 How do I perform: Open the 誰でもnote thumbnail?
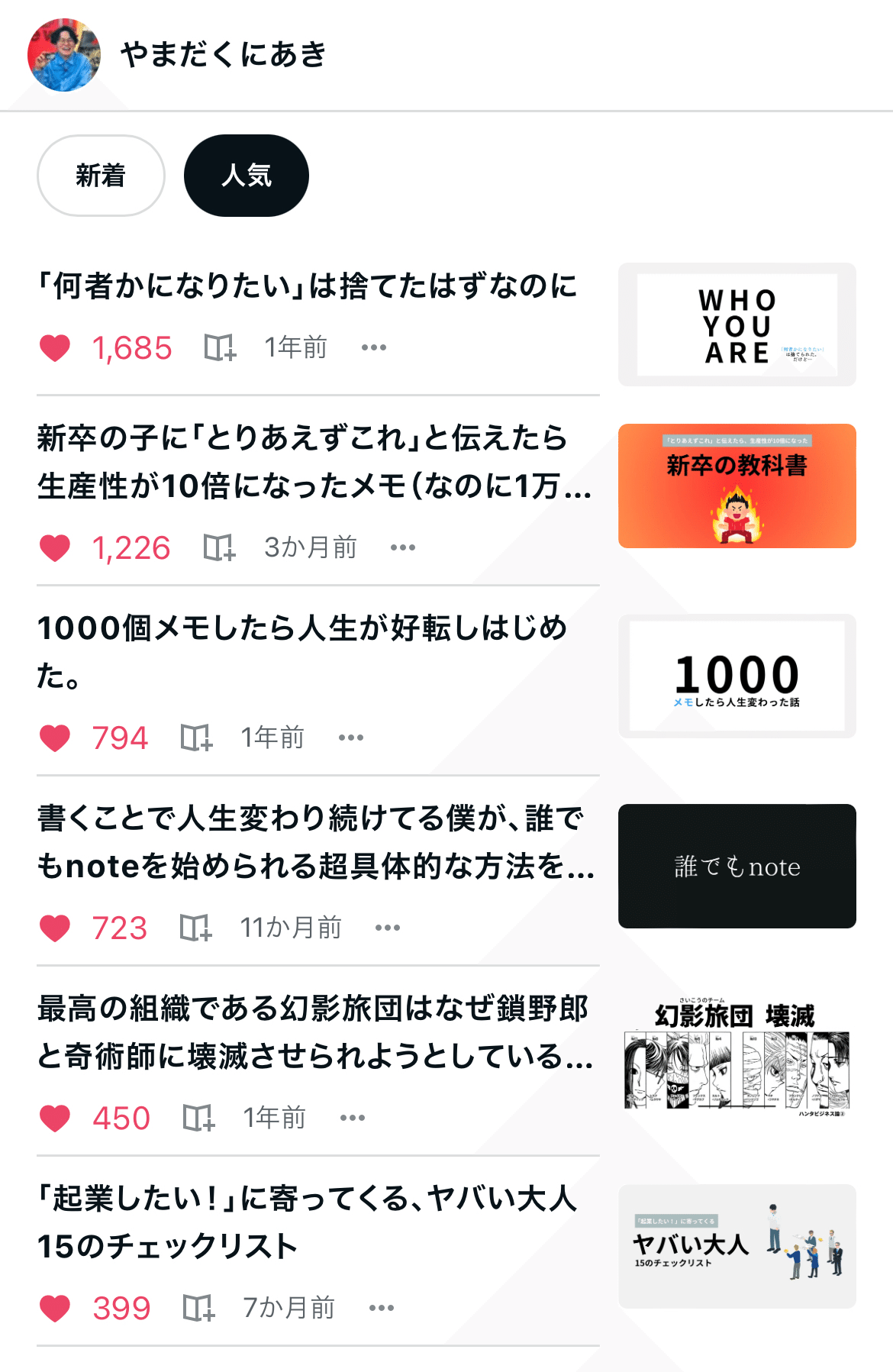tap(737, 866)
